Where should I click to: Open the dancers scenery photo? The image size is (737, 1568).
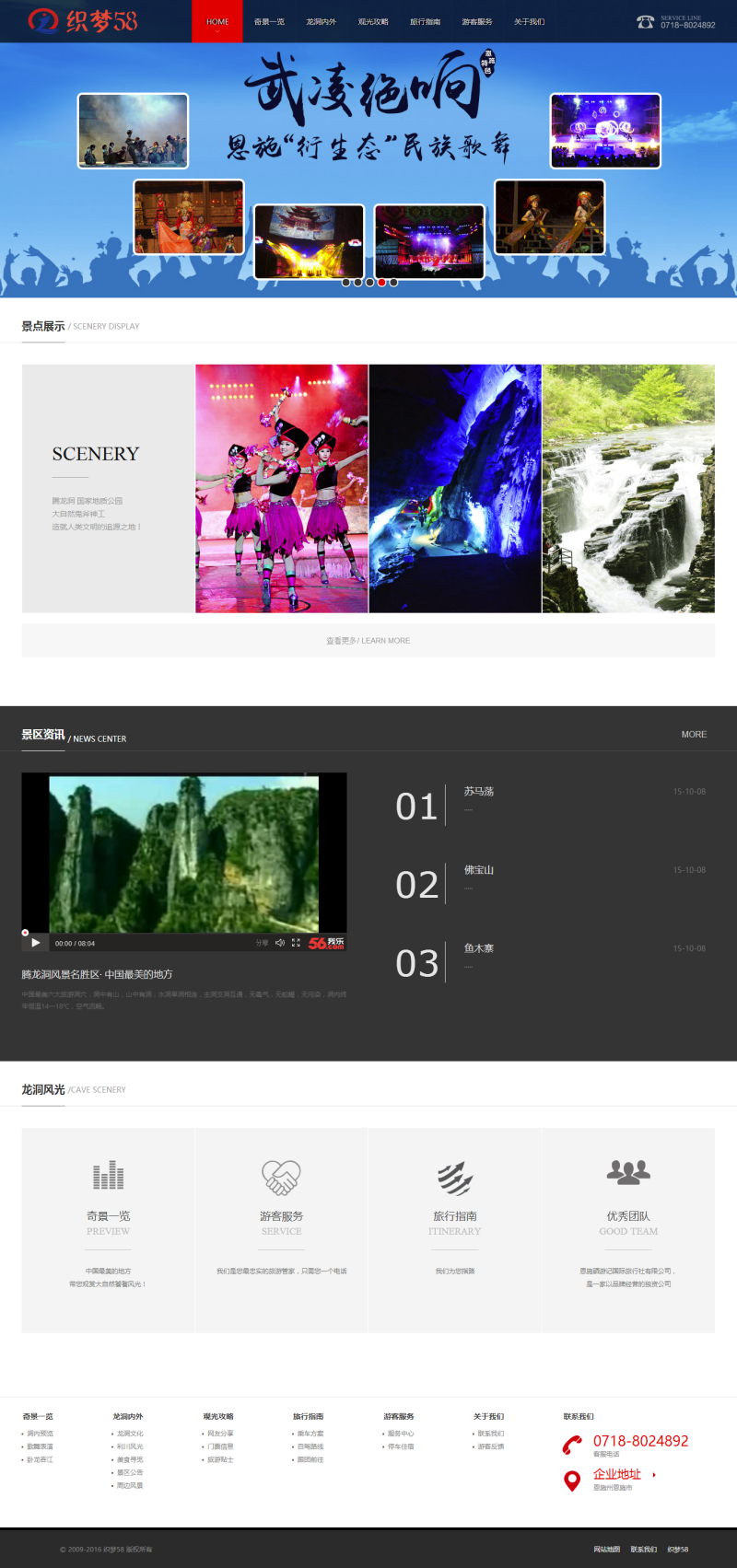coord(281,488)
